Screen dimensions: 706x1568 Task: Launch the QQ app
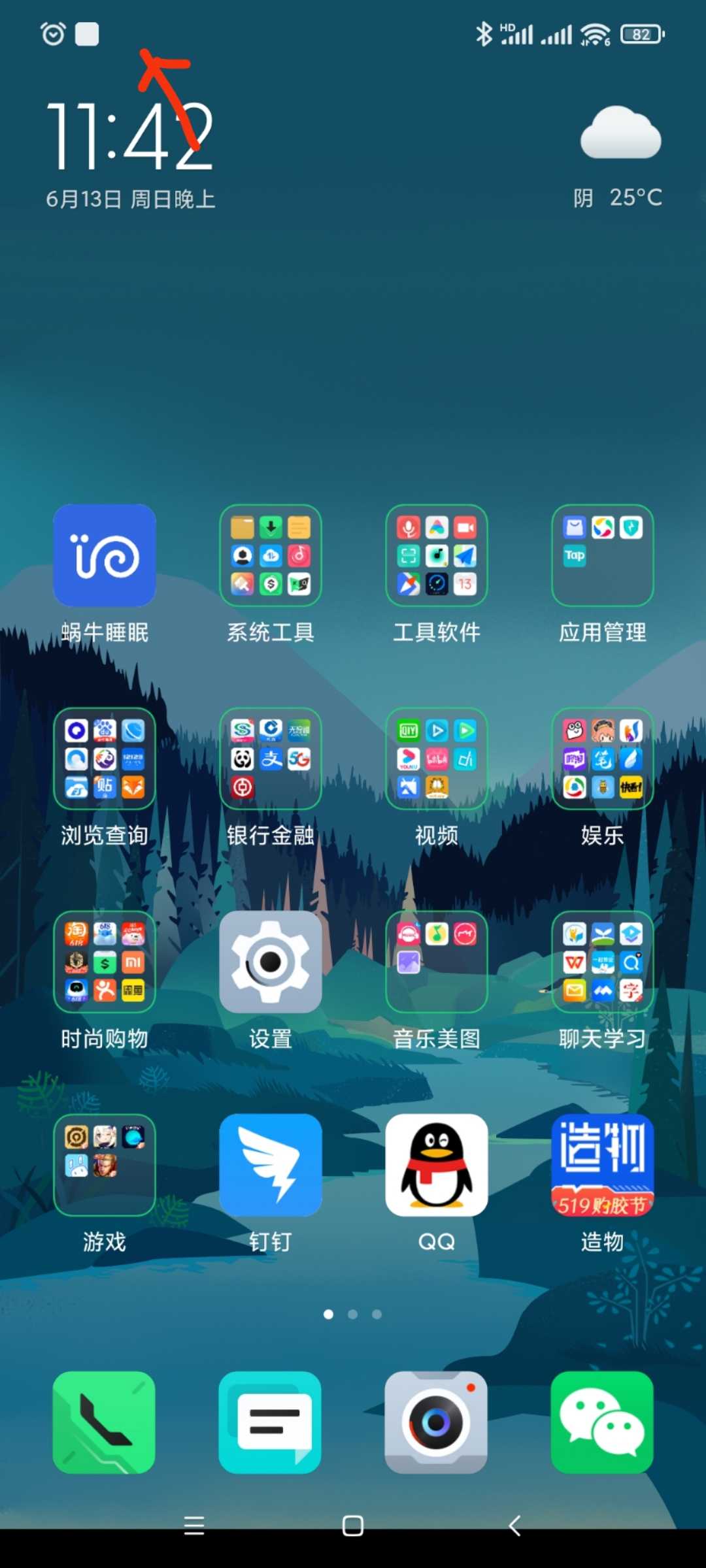pos(437,1165)
